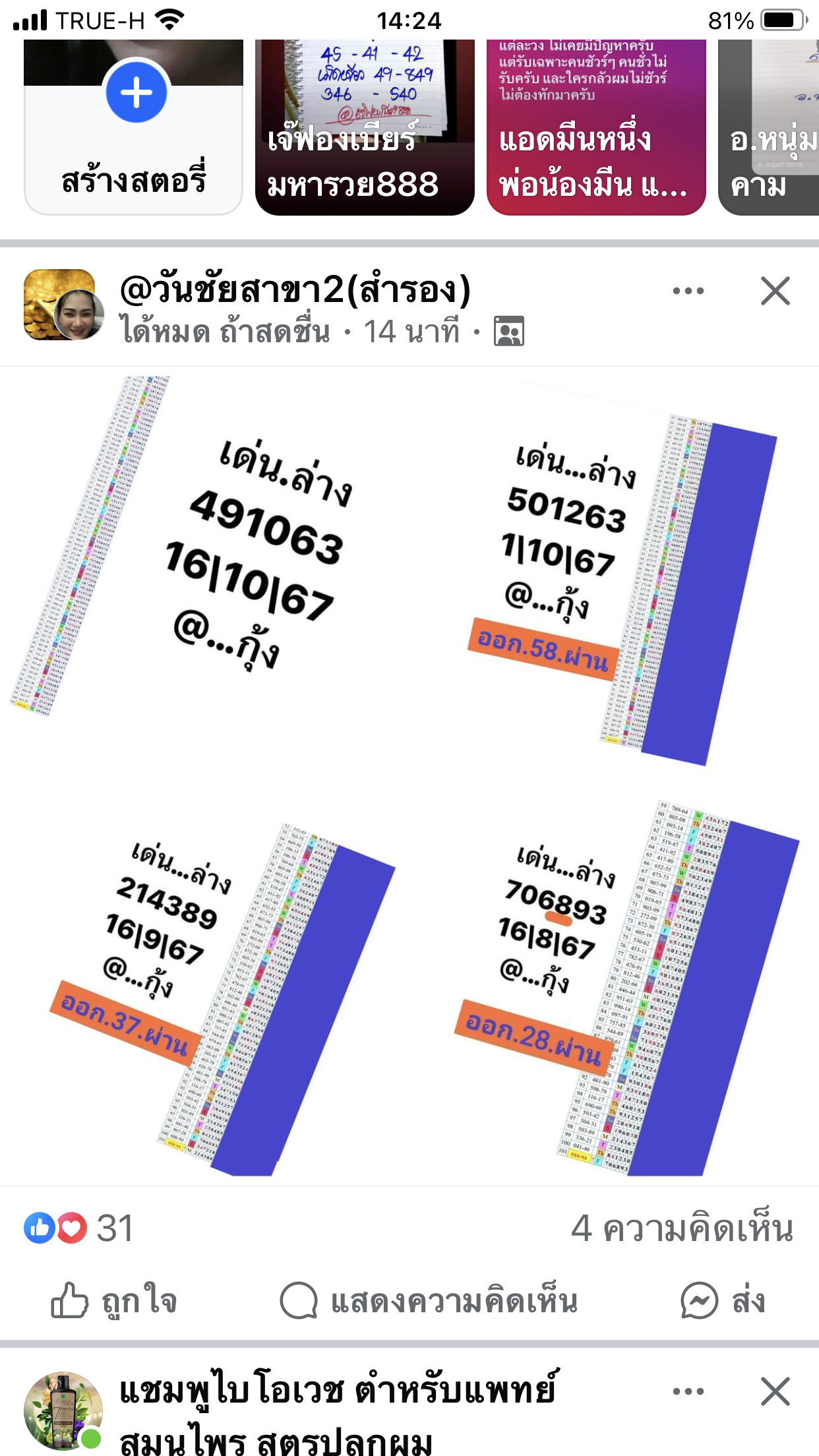This screenshot has height=1456, width=819.
Task: Hide the @วันชัยสาขา2 post
Action: (775, 291)
